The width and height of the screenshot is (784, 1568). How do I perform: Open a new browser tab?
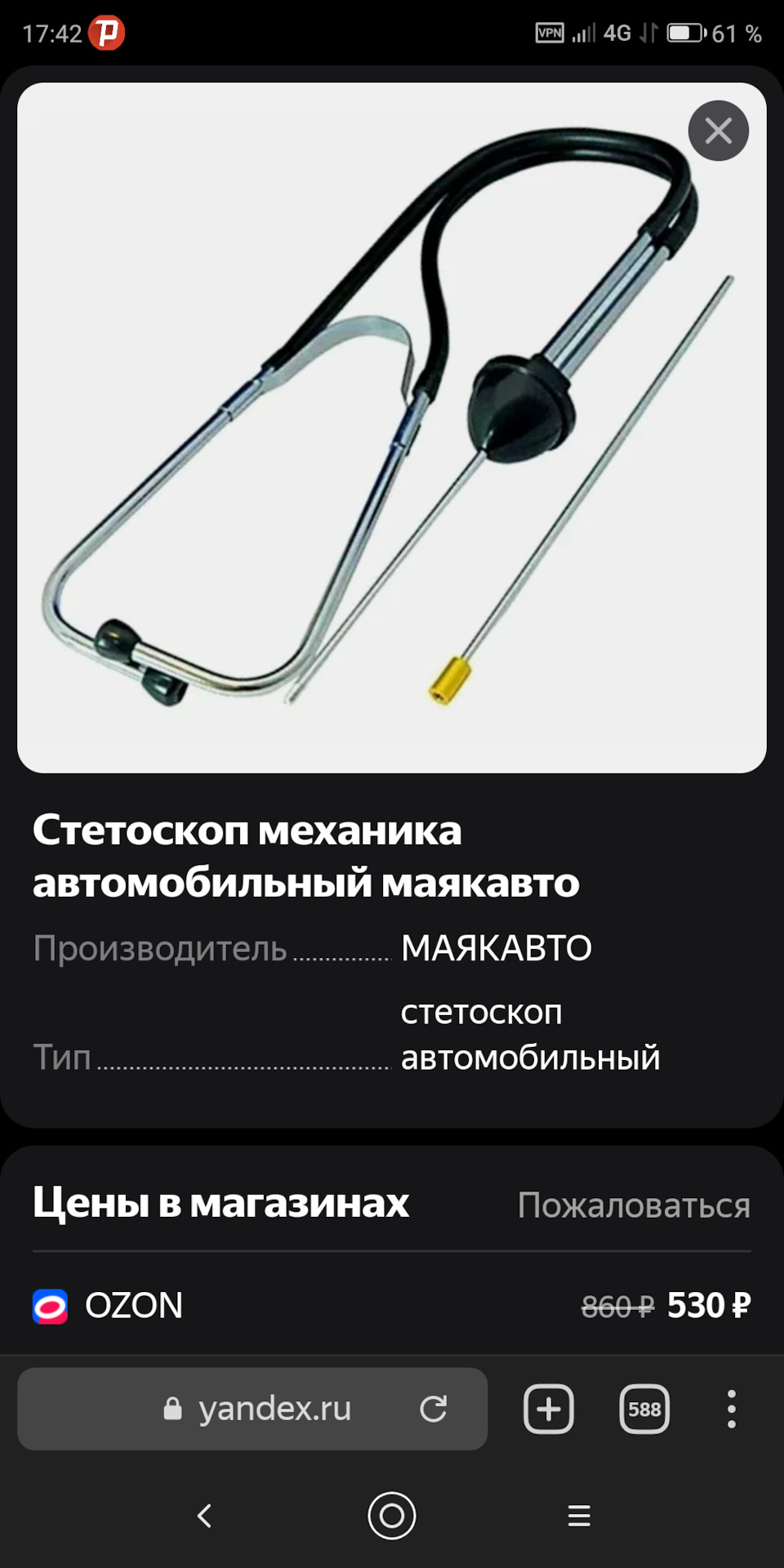[x=549, y=1409]
